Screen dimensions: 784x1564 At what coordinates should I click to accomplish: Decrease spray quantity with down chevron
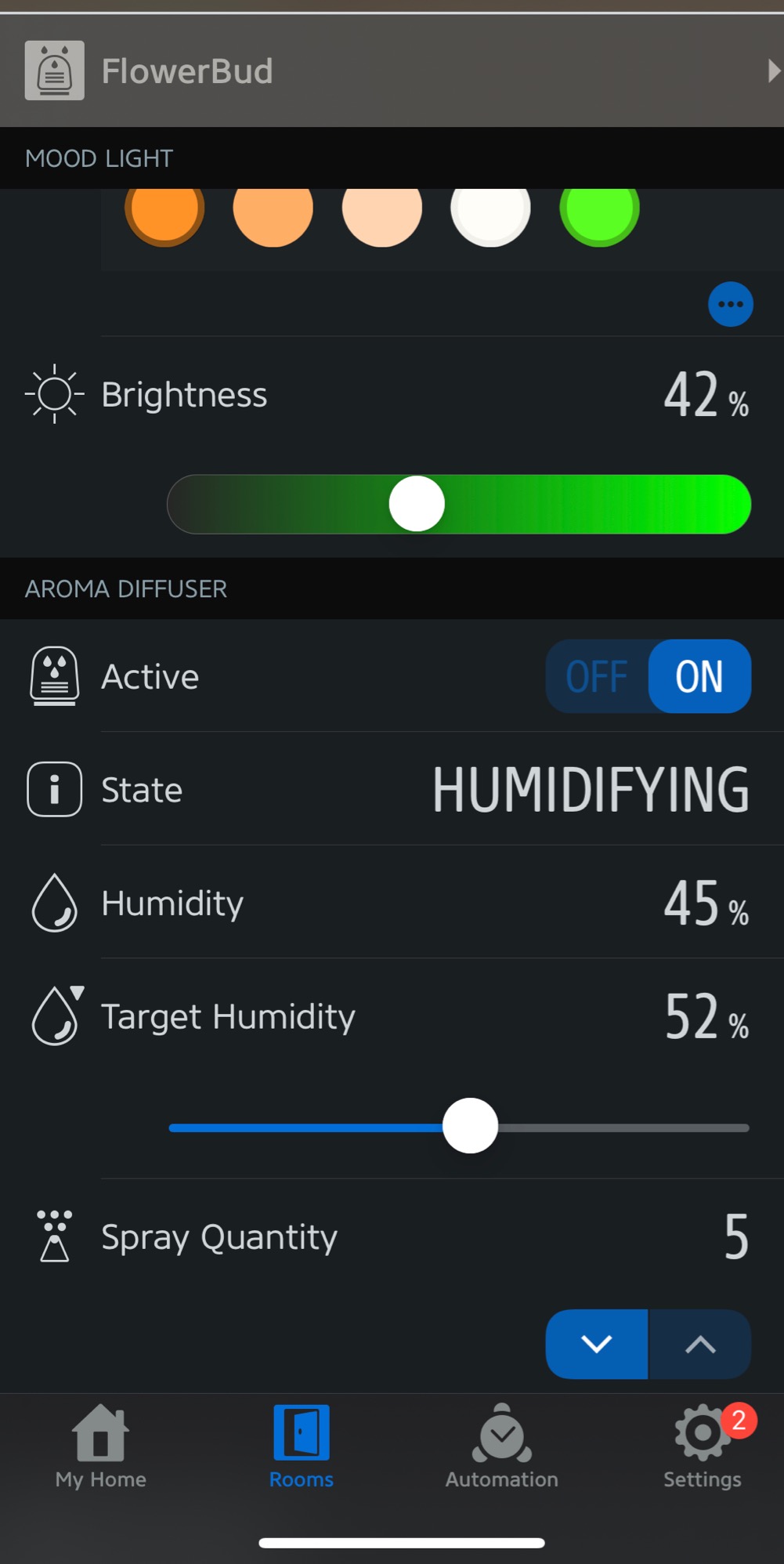(x=596, y=1344)
